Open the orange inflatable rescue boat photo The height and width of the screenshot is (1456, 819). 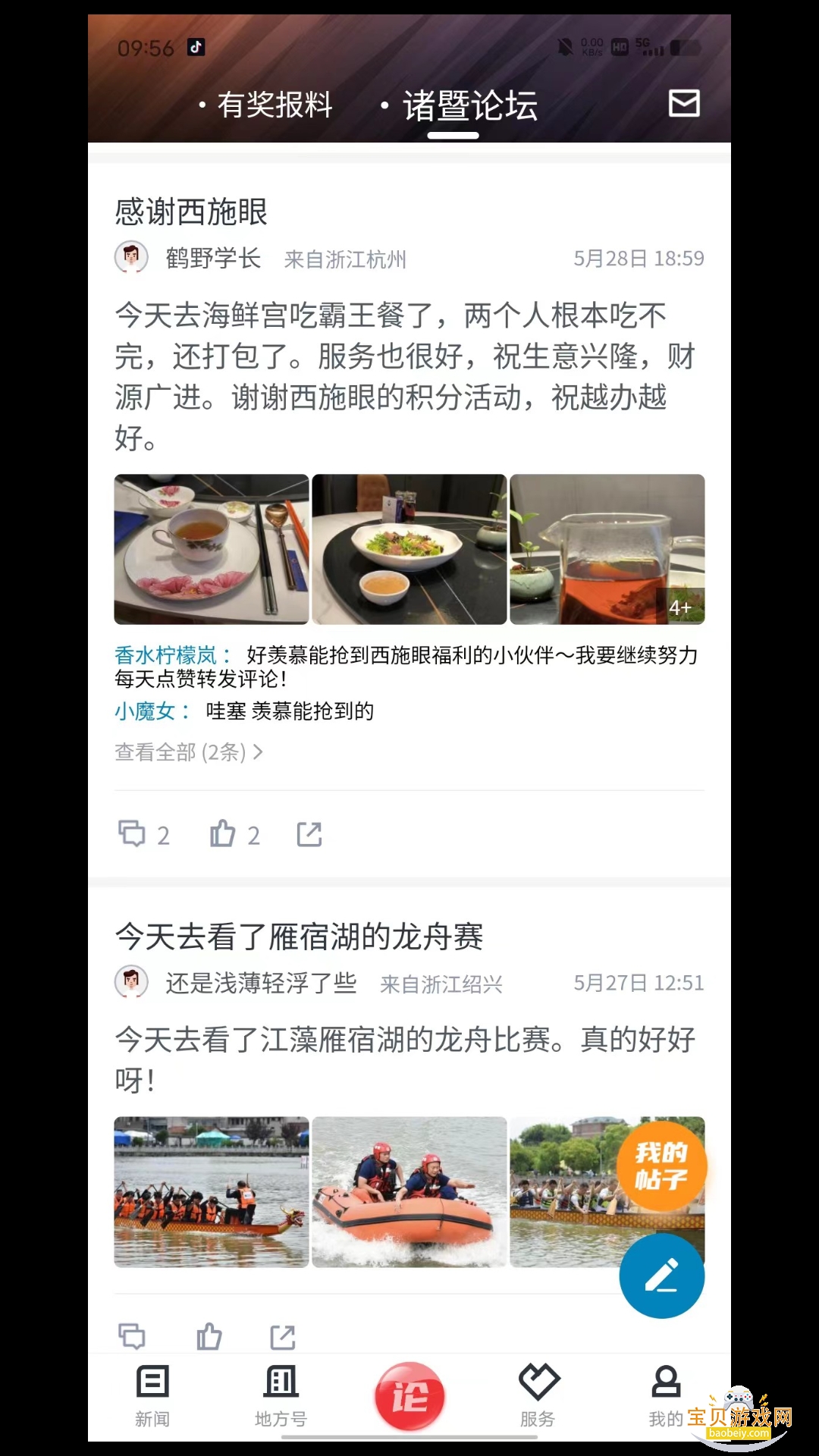coord(409,1191)
